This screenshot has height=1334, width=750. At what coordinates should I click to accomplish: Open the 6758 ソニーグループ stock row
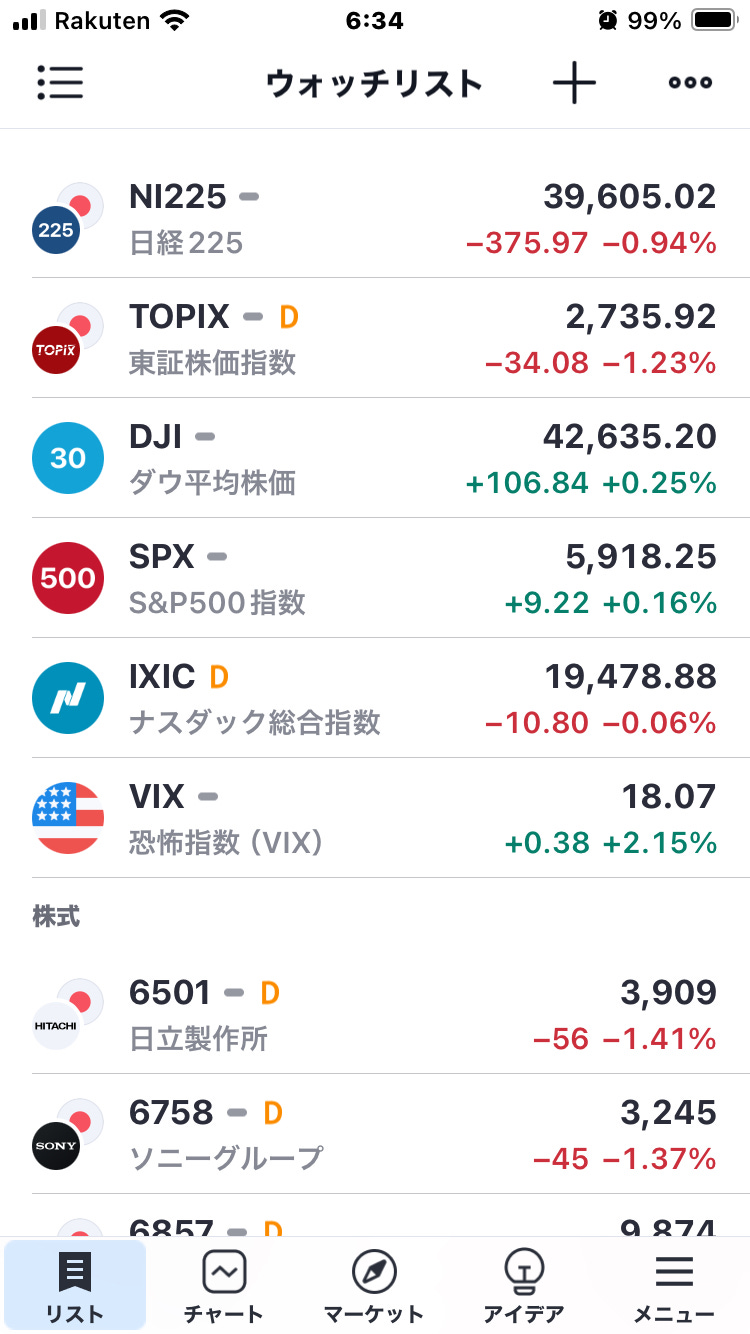[375, 1134]
